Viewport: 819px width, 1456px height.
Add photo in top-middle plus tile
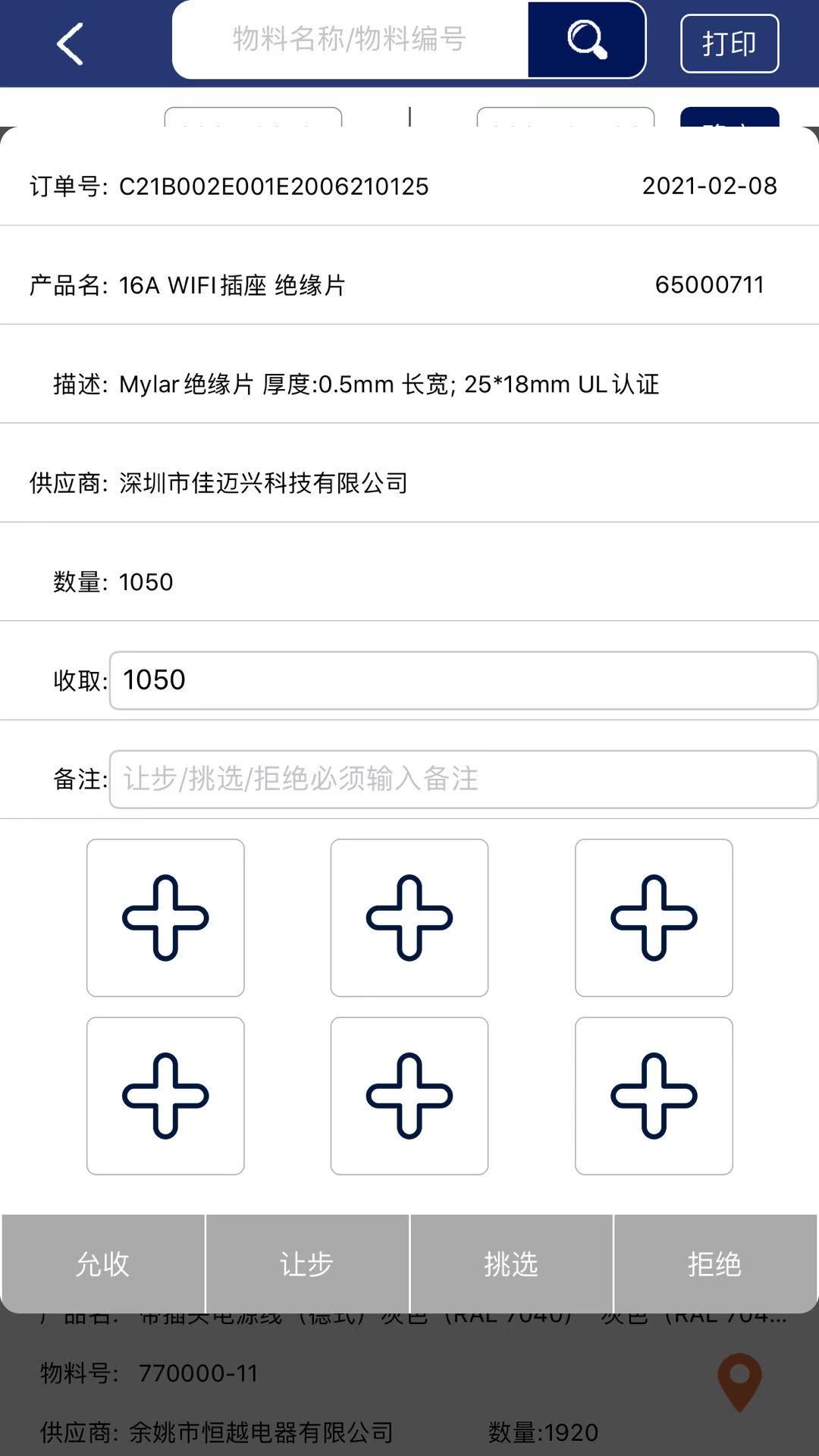point(409,918)
